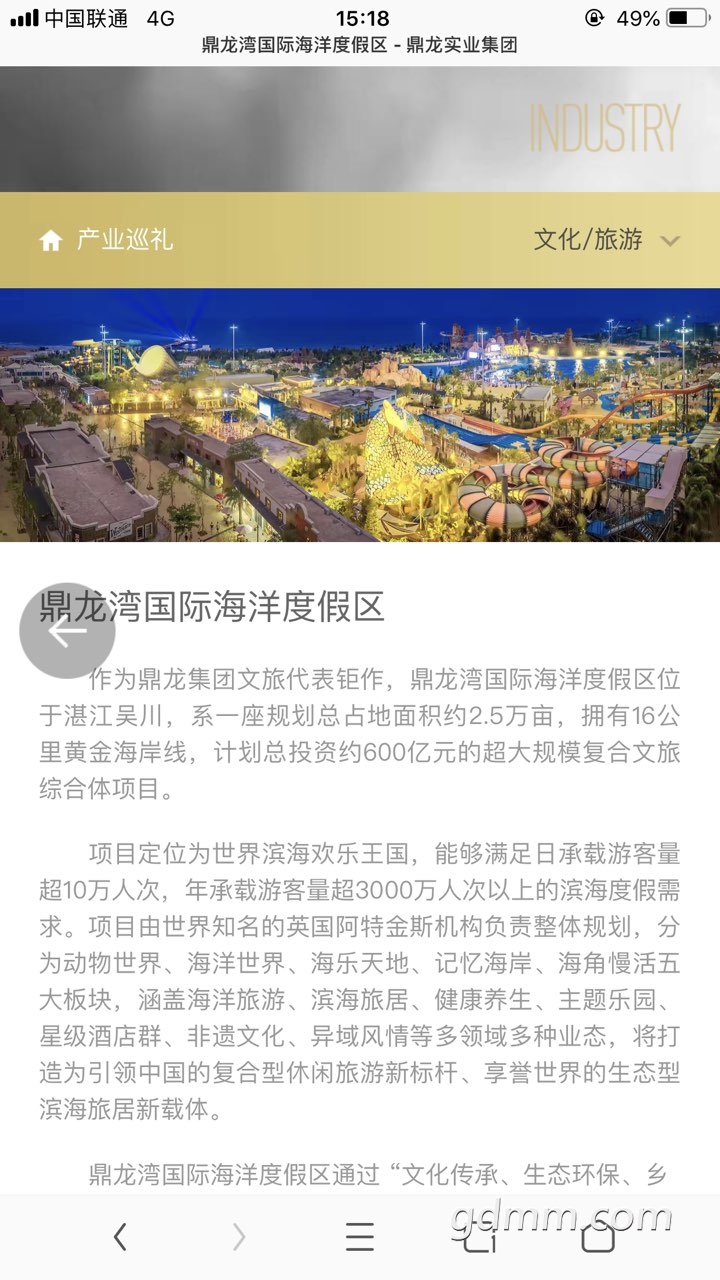
Task: Go to the browser home page
Action: coord(598,1238)
